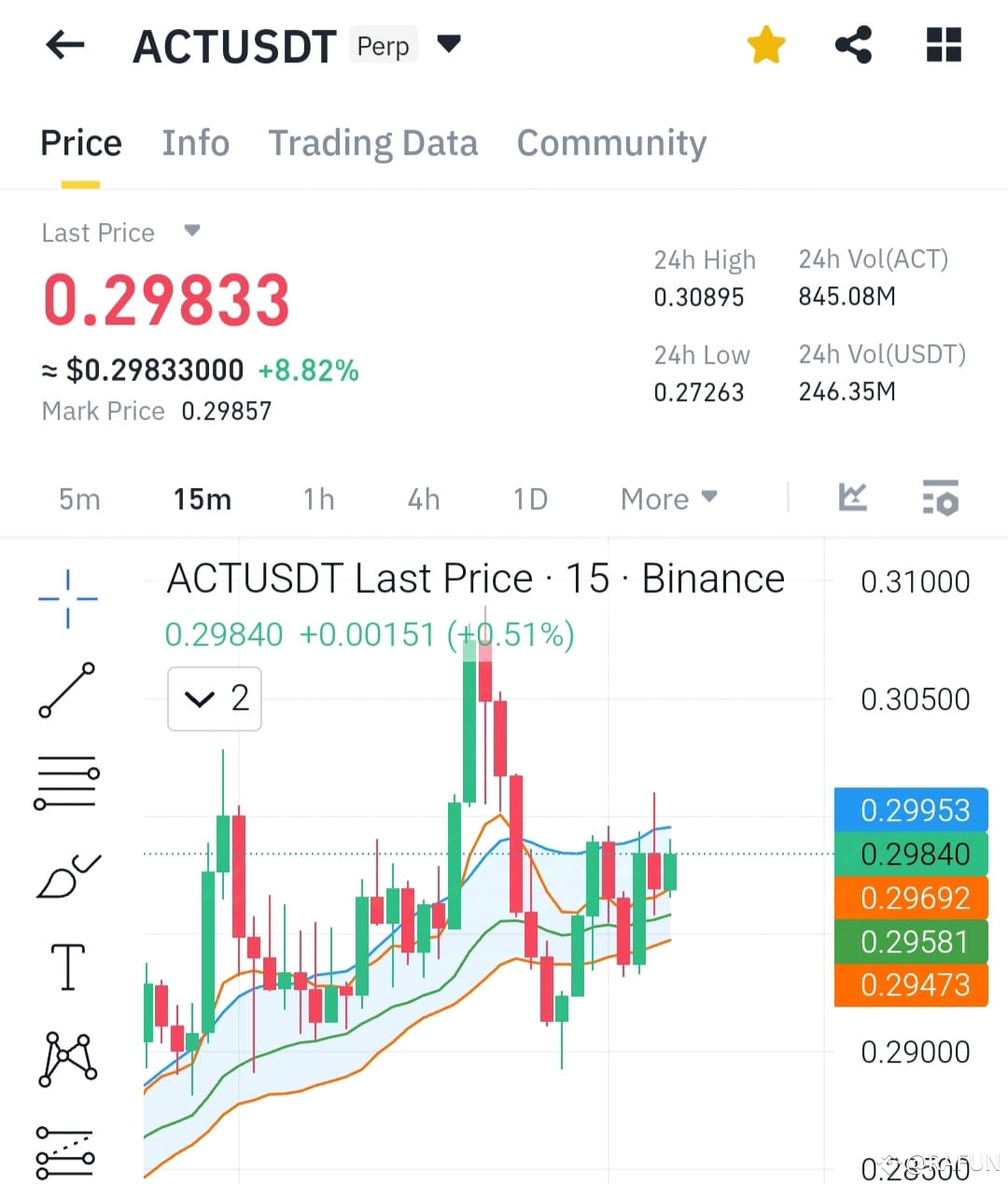Select the text annotation tool
The width and height of the screenshot is (1008, 1184).
[x=66, y=967]
